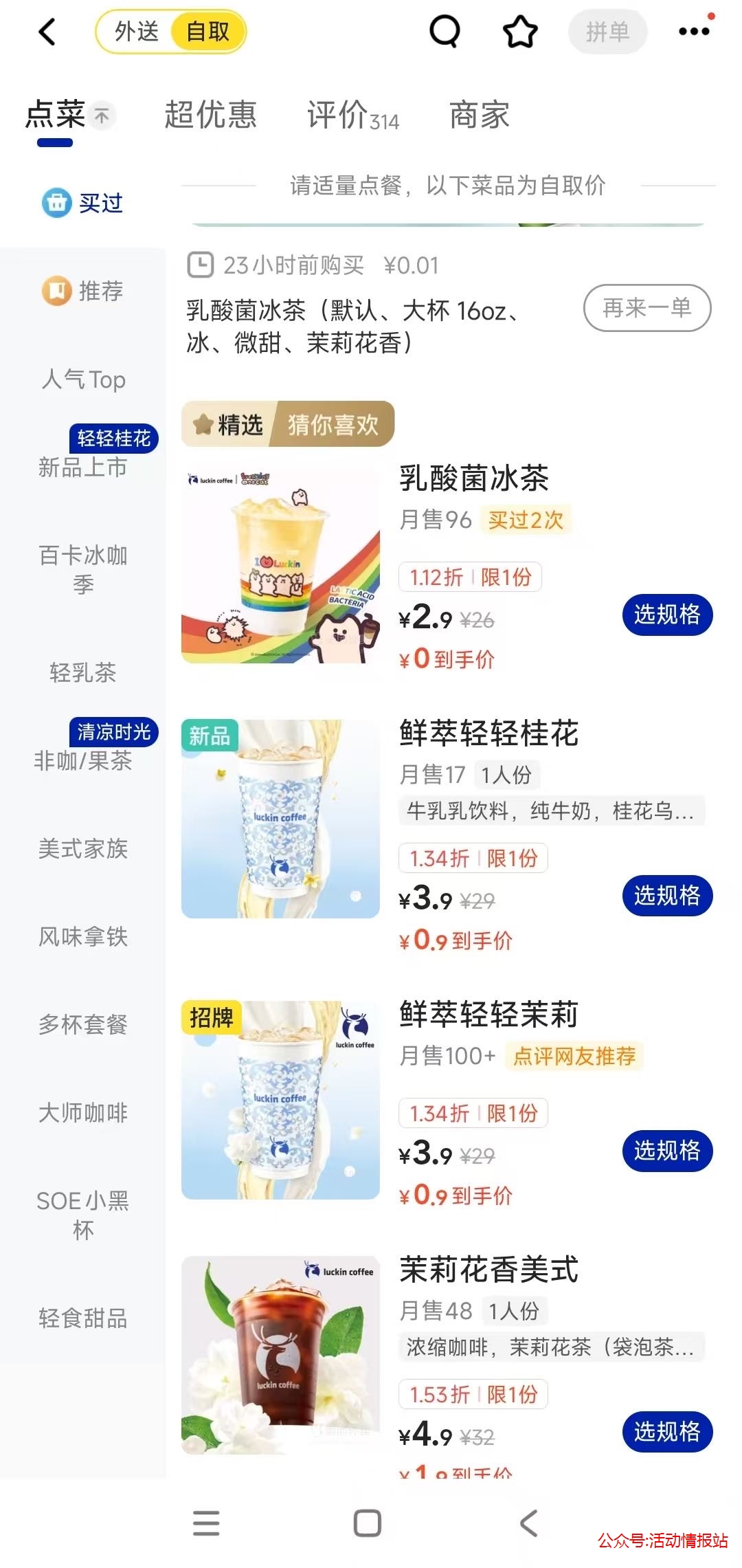Screen dimensions: 742x1568
Task: Choose specs for 鲜萃轻轻茉莉
Action: tap(667, 1151)
